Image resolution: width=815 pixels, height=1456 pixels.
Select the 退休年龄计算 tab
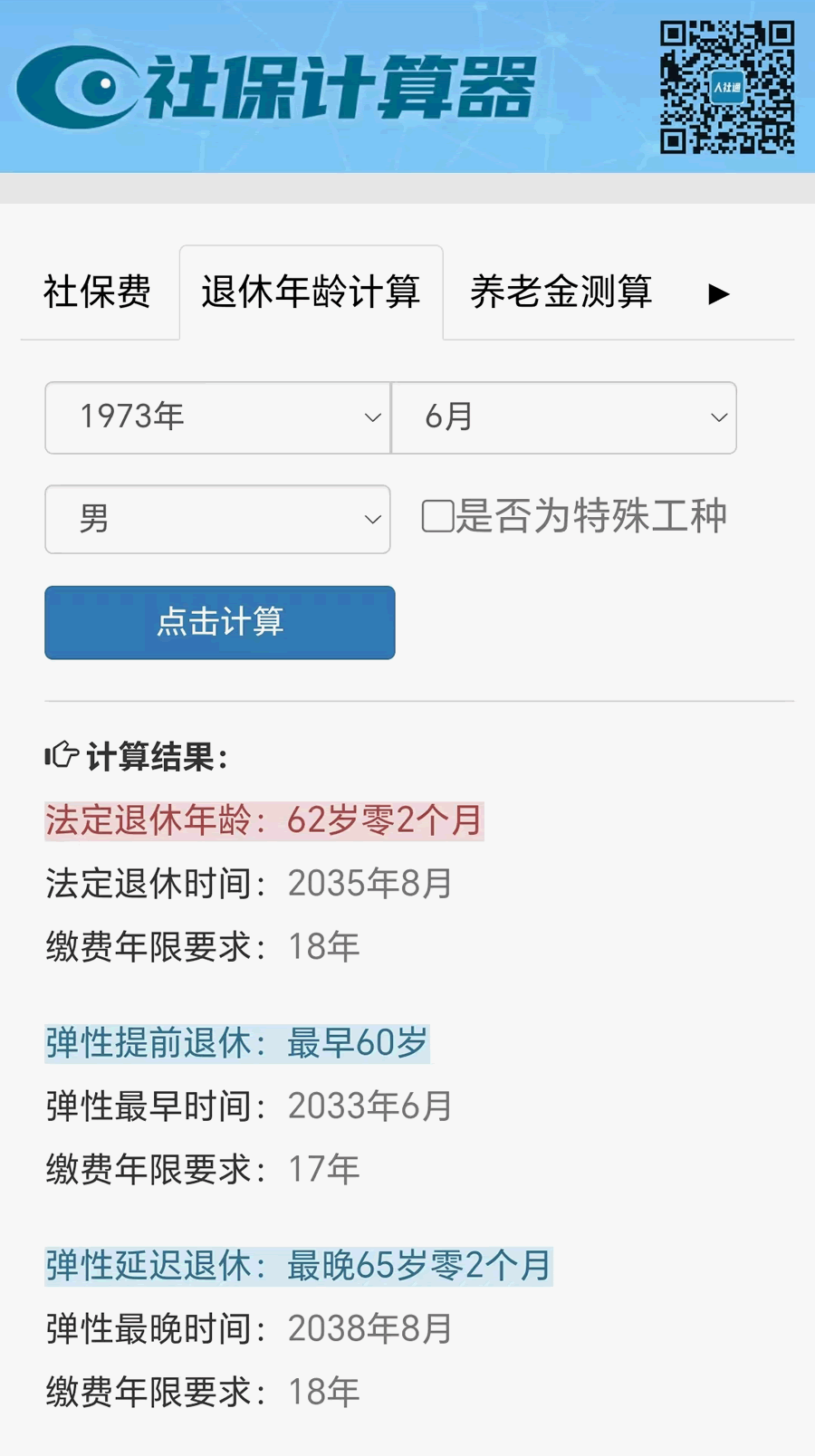[312, 293]
